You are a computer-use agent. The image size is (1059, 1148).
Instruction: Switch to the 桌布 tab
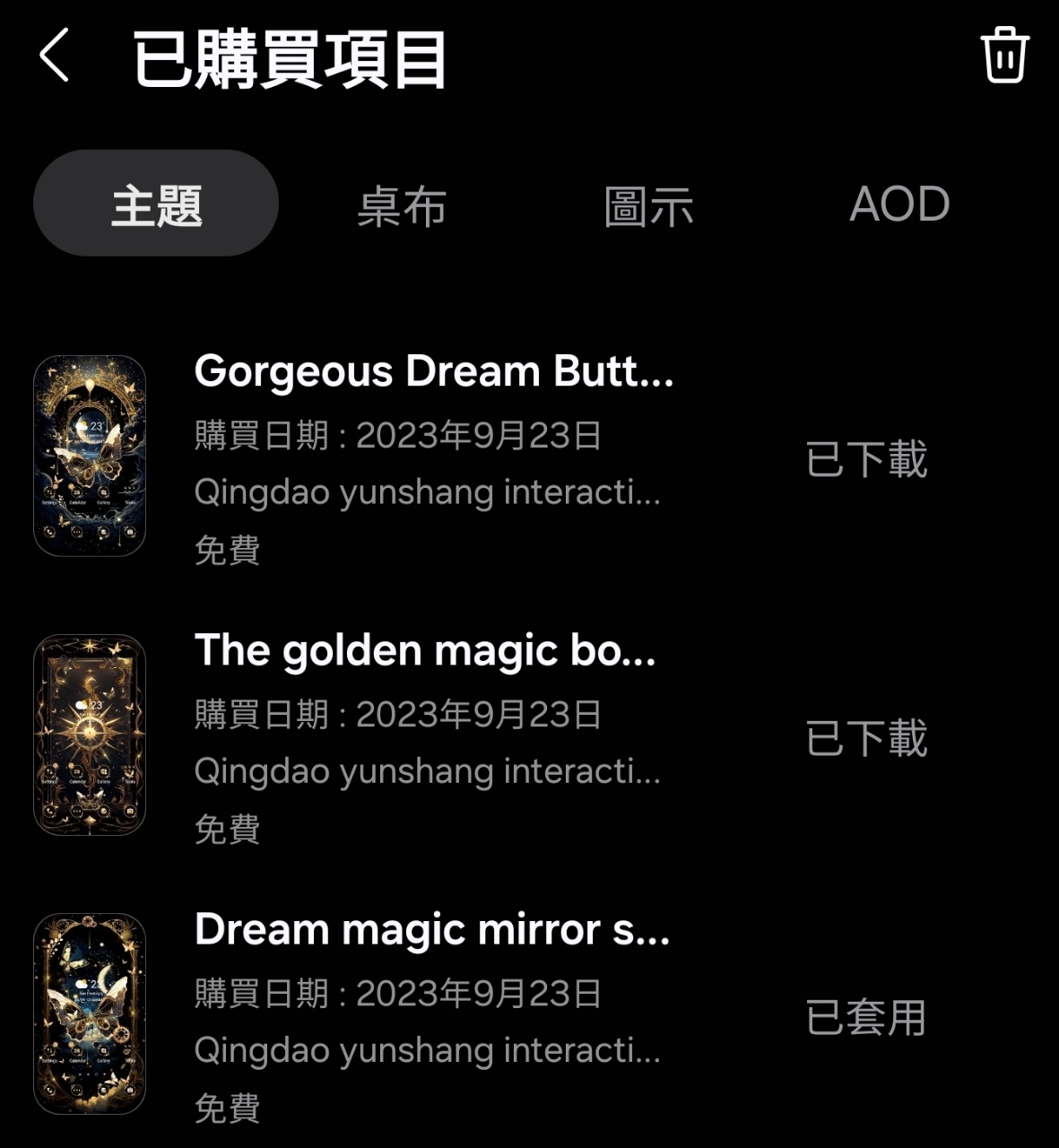coord(402,205)
